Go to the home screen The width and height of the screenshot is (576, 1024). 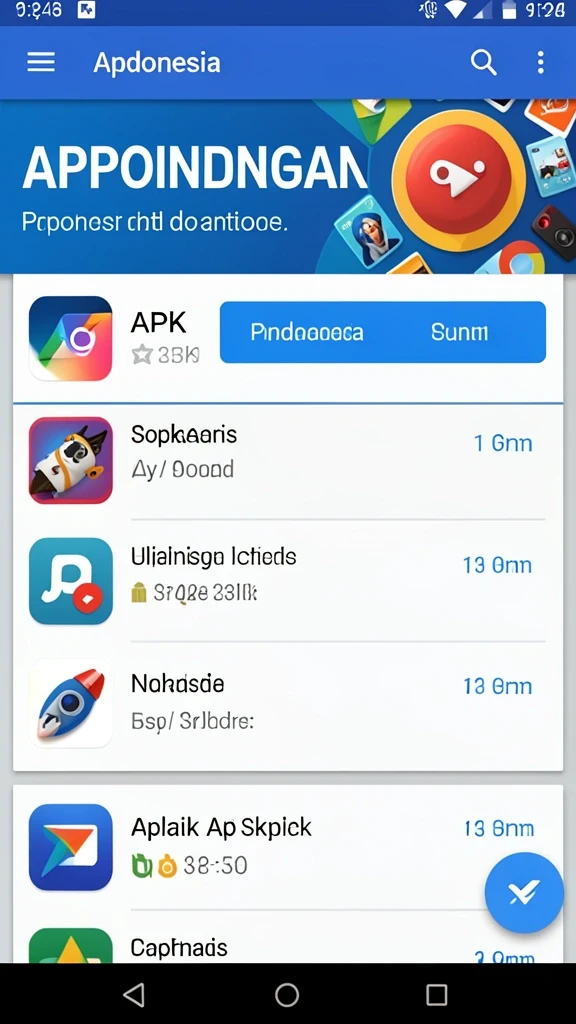(287, 995)
